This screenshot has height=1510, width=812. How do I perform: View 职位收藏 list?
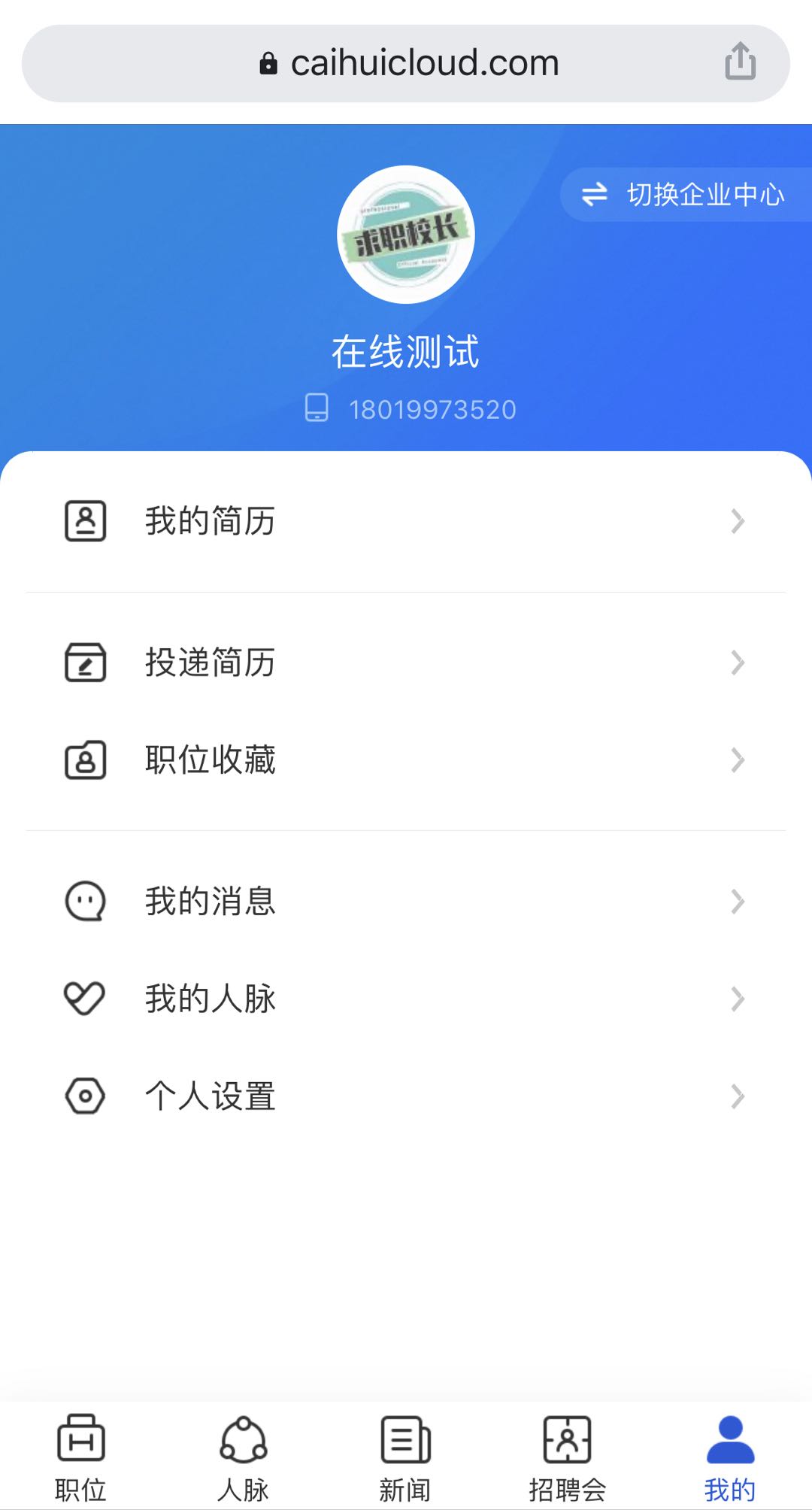point(406,760)
